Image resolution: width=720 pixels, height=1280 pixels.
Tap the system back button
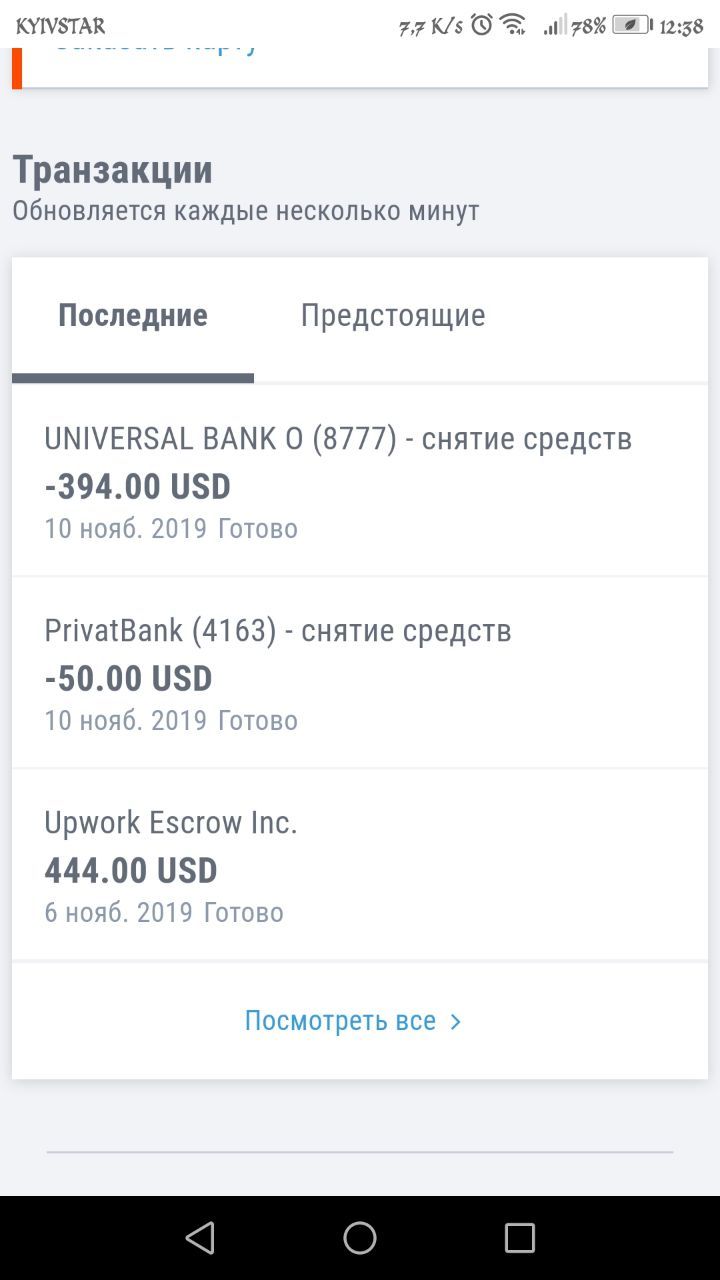tap(200, 1238)
